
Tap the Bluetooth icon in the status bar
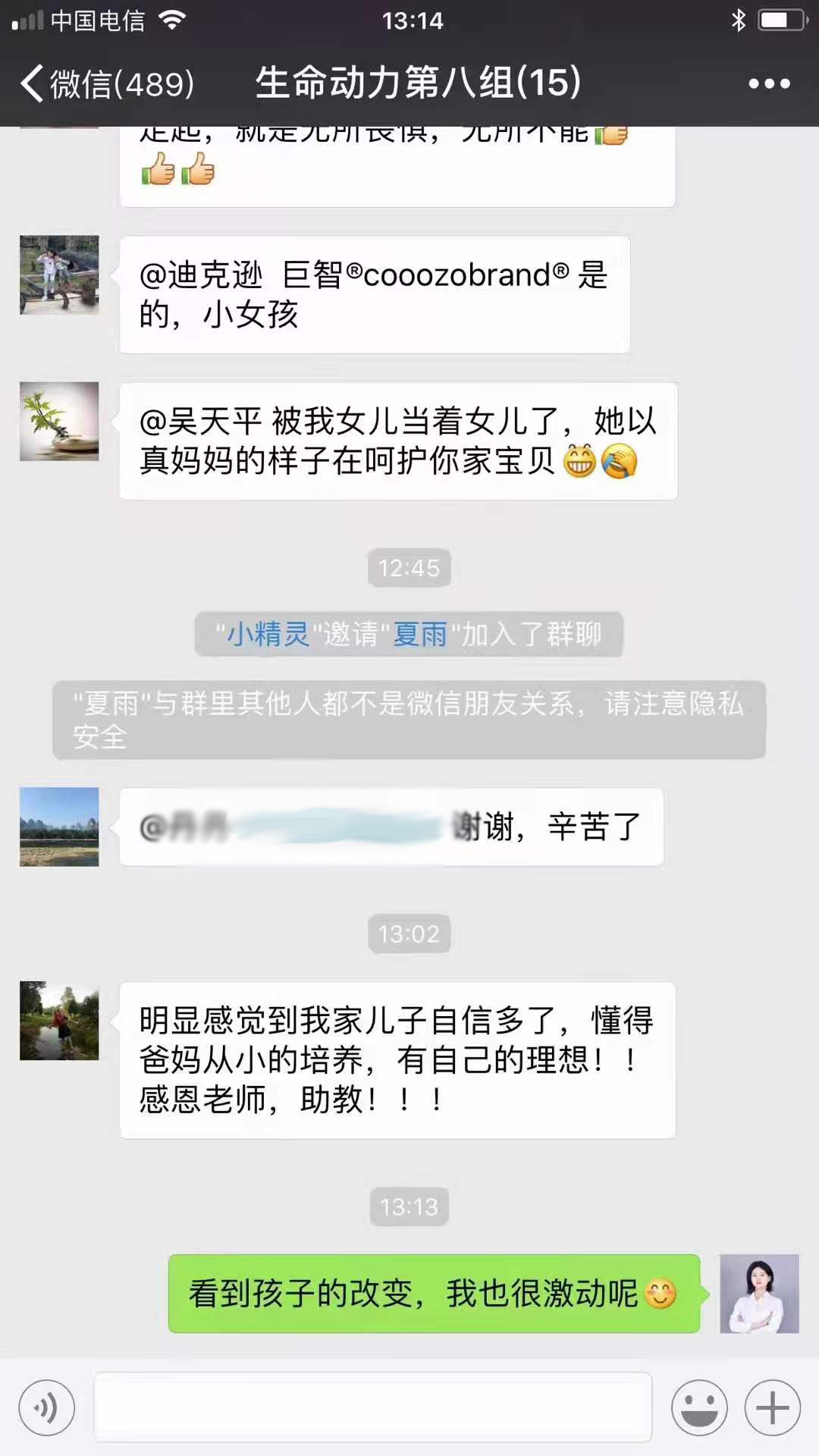tap(739, 20)
